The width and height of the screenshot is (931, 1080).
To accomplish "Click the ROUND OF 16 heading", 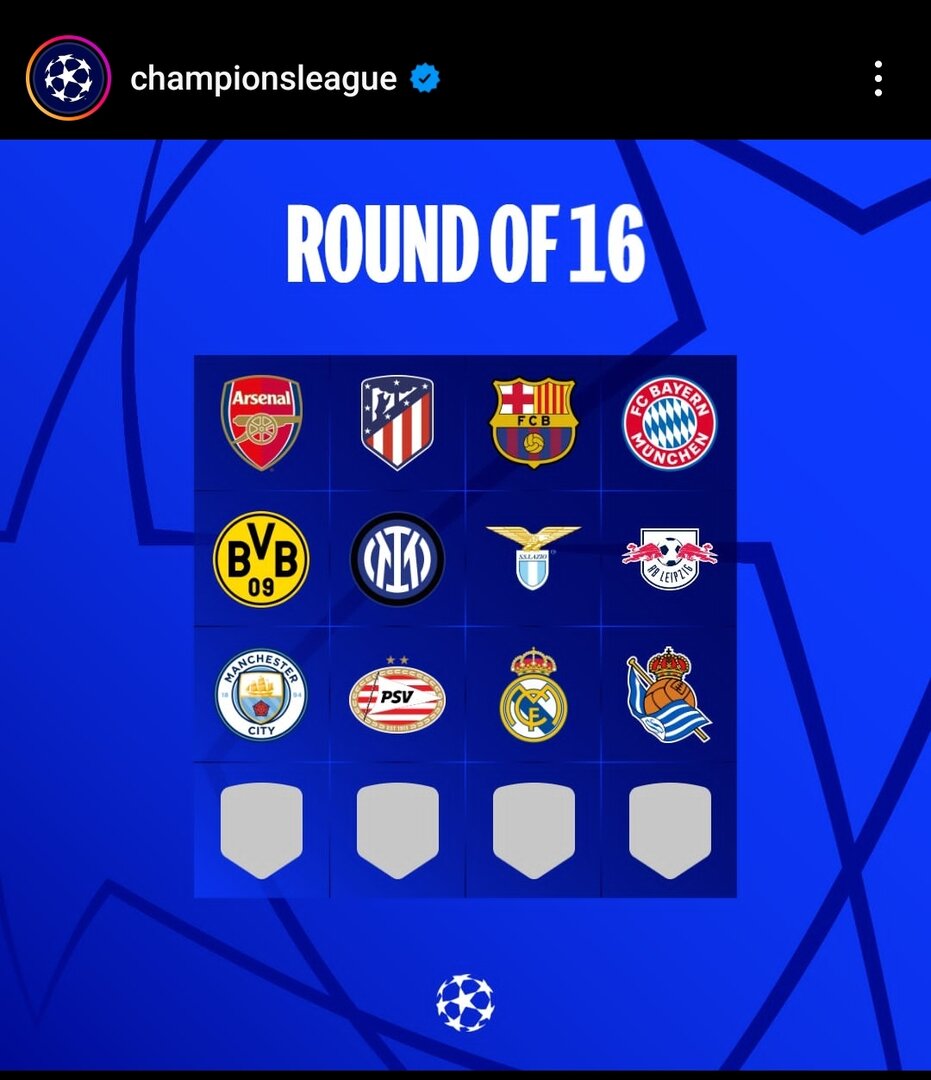I will [x=465, y=239].
